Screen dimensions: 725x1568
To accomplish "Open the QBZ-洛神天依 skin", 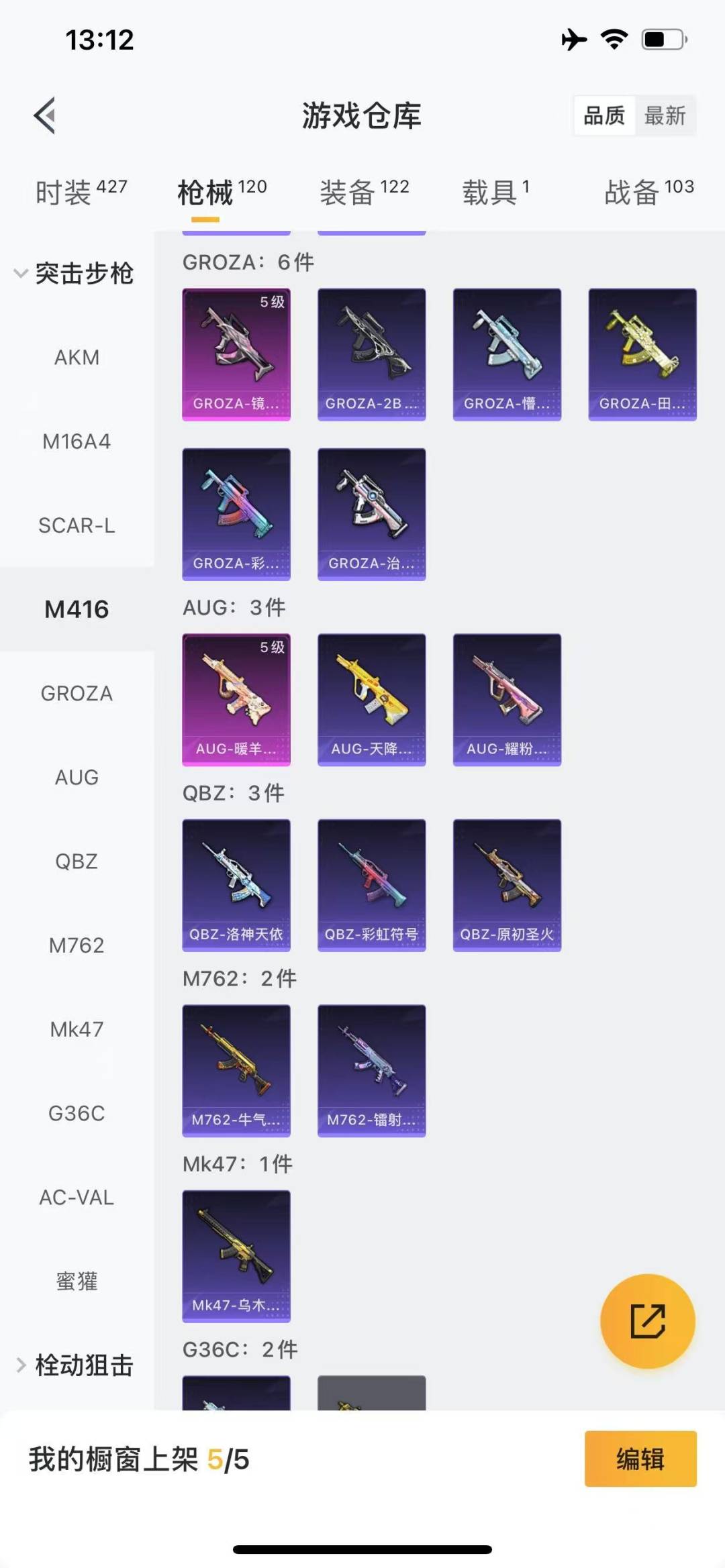I will [236, 884].
